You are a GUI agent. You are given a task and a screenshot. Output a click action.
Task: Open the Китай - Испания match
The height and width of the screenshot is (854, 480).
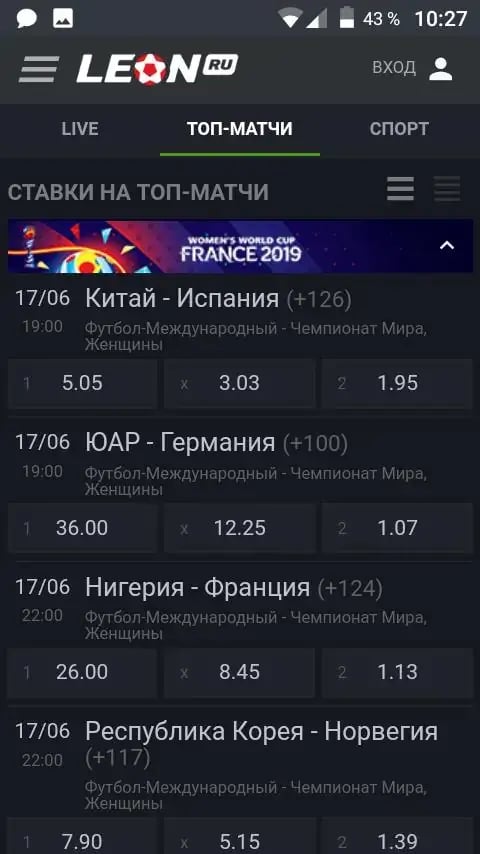pos(182,298)
